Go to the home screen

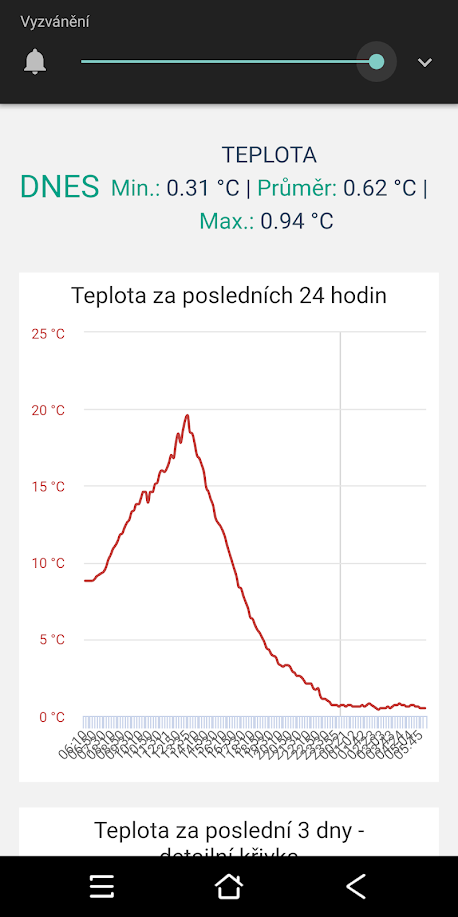pyautogui.click(x=229, y=887)
